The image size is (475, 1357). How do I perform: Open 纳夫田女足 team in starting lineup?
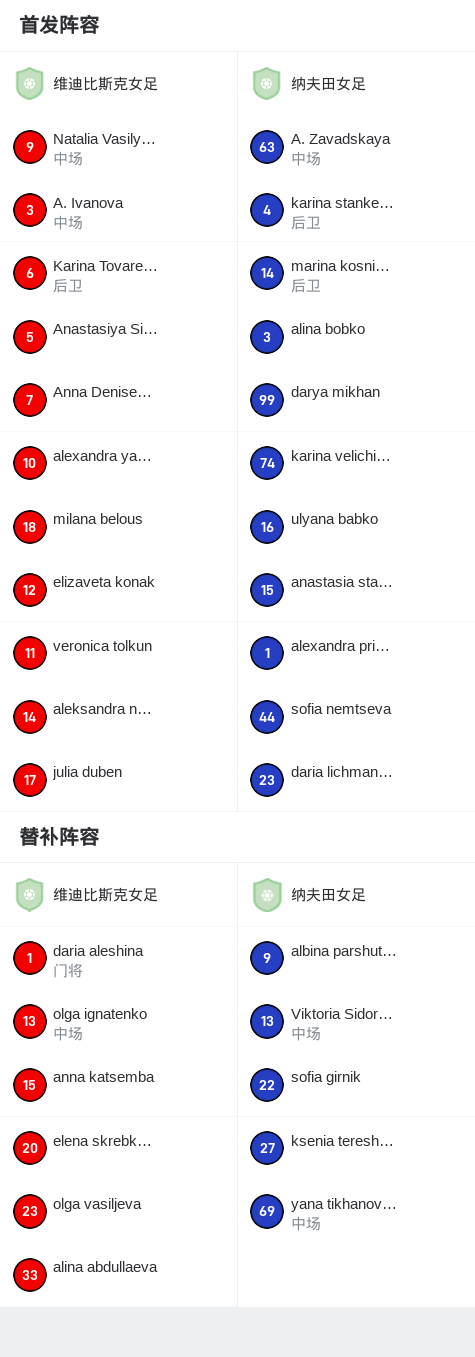coord(356,84)
